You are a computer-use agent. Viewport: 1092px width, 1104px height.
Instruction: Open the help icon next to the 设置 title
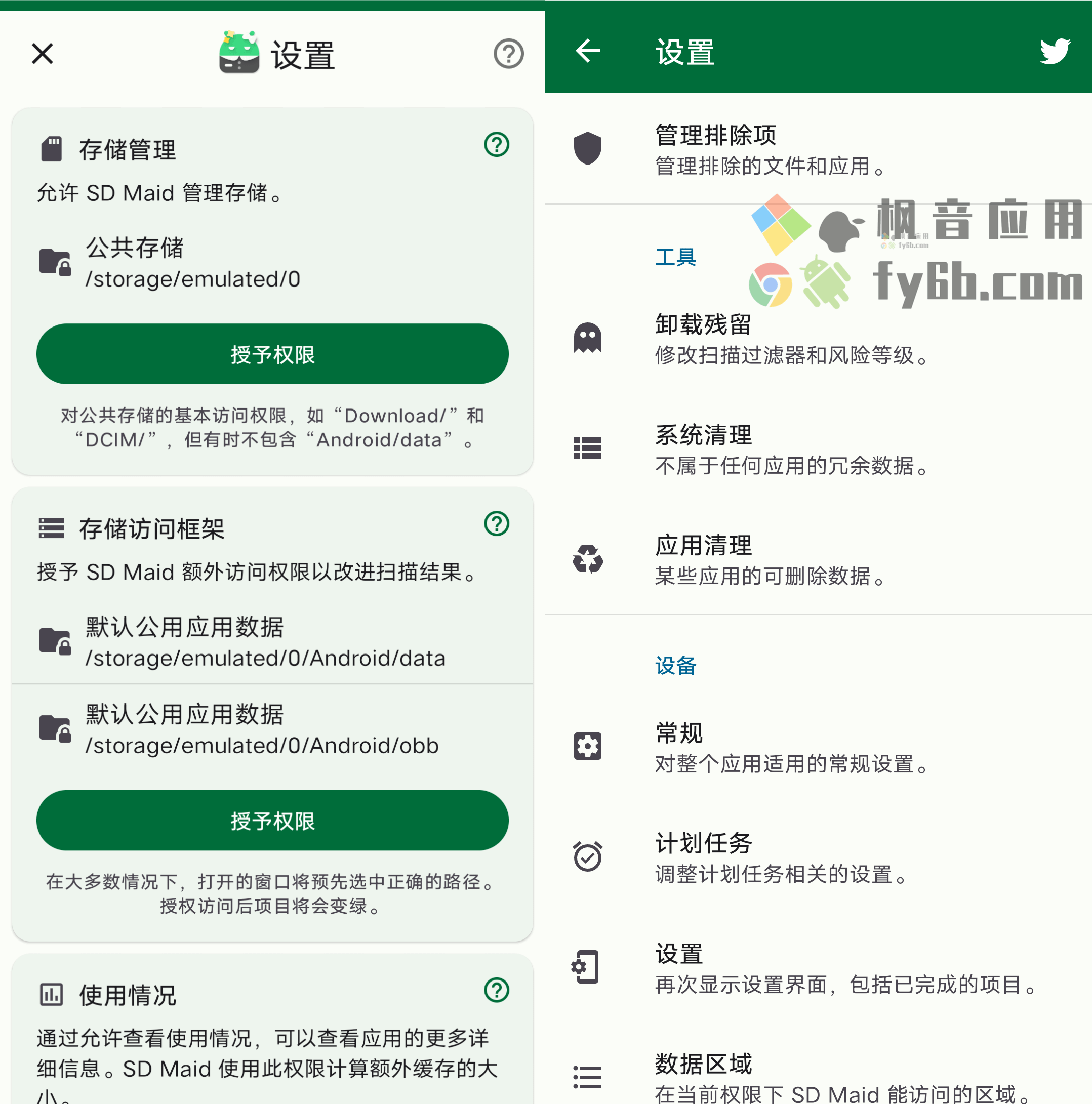[x=508, y=54]
